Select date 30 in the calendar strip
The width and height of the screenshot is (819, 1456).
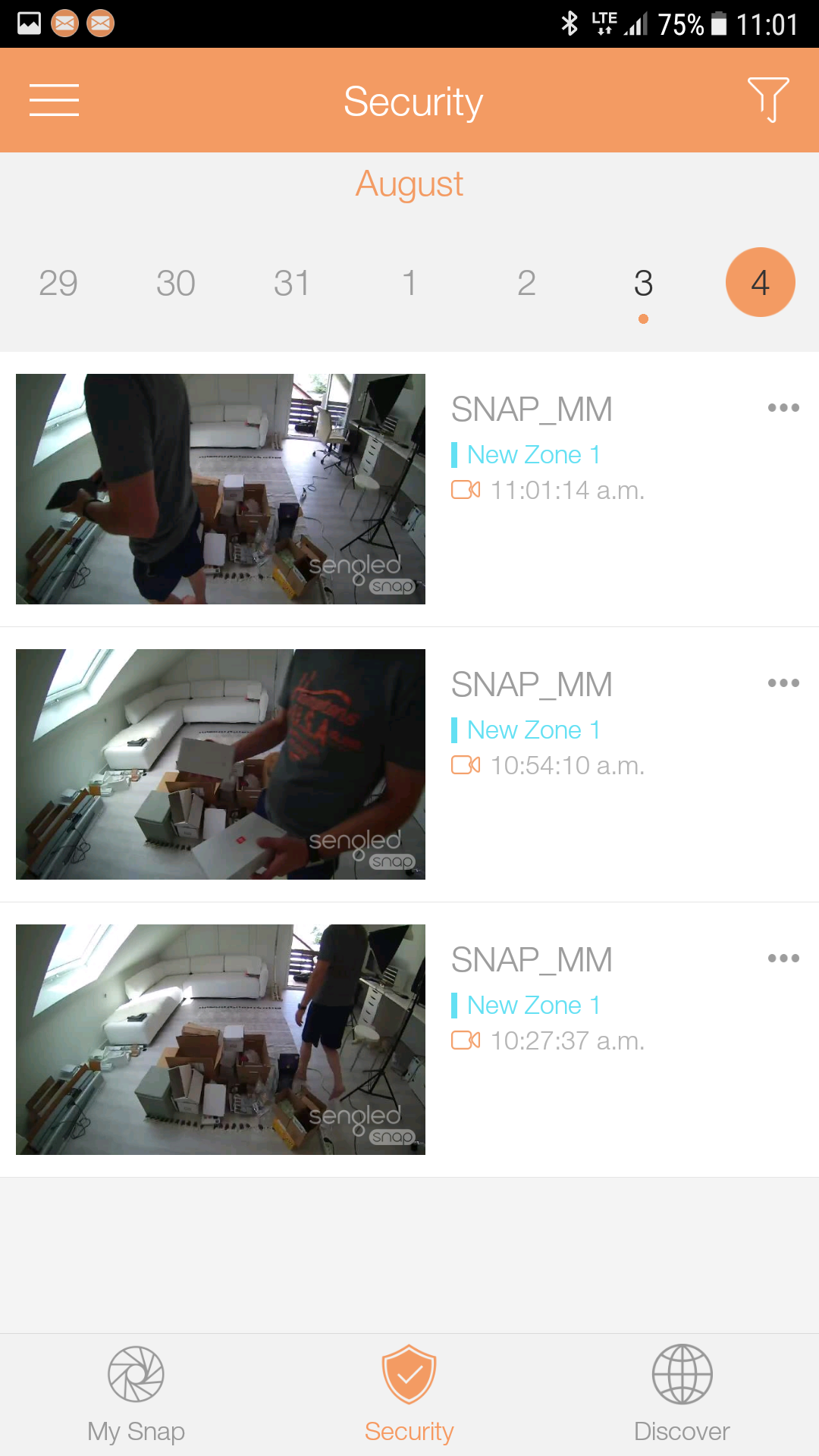point(175,283)
